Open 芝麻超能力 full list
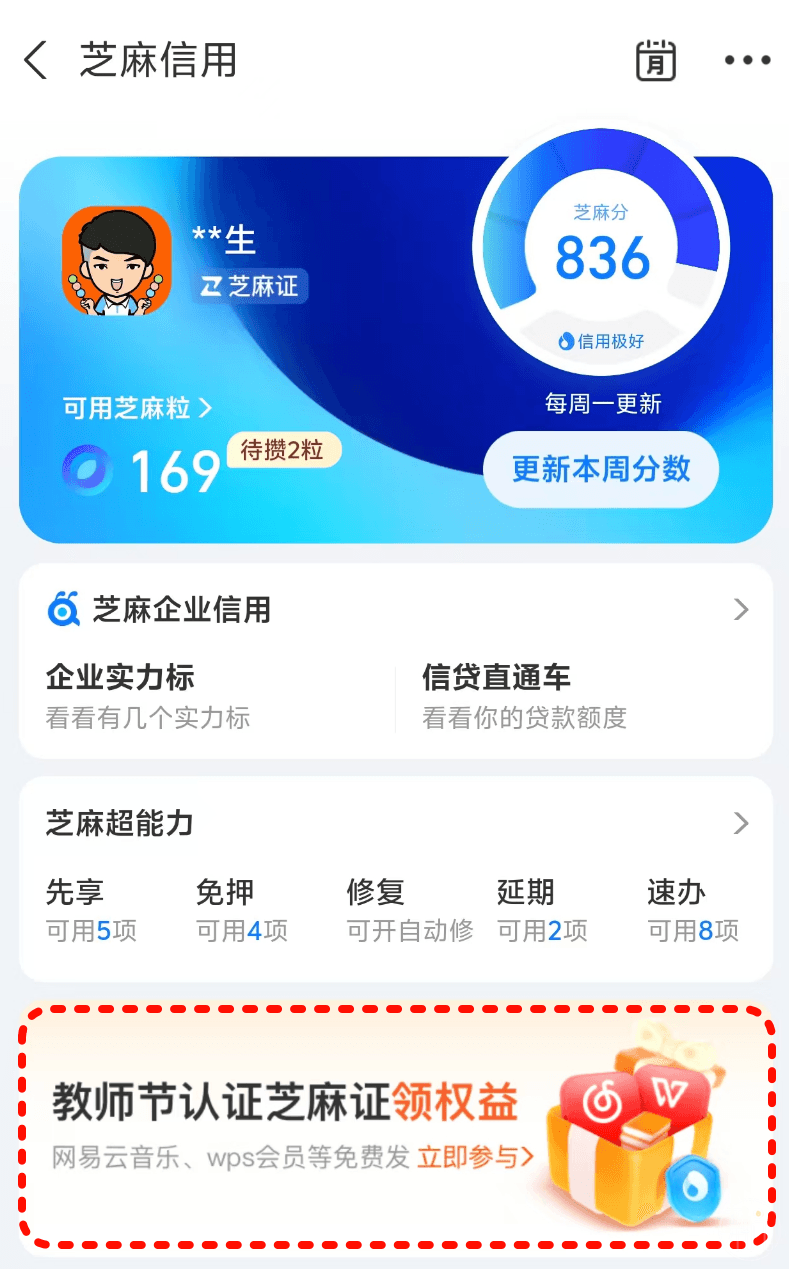 pyautogui.click(x=740, y=823)
